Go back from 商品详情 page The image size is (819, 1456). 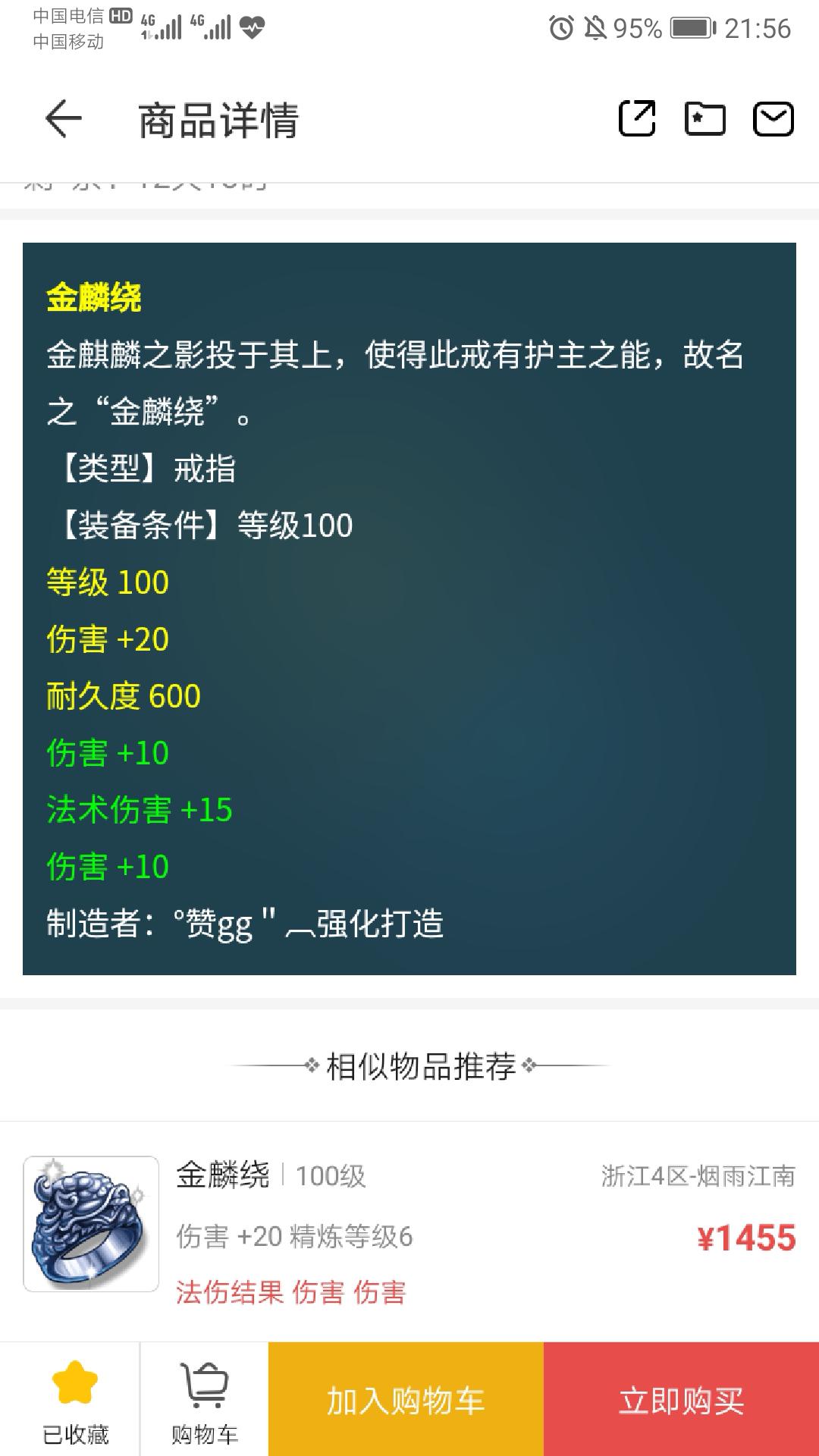[x=63, y=119]
